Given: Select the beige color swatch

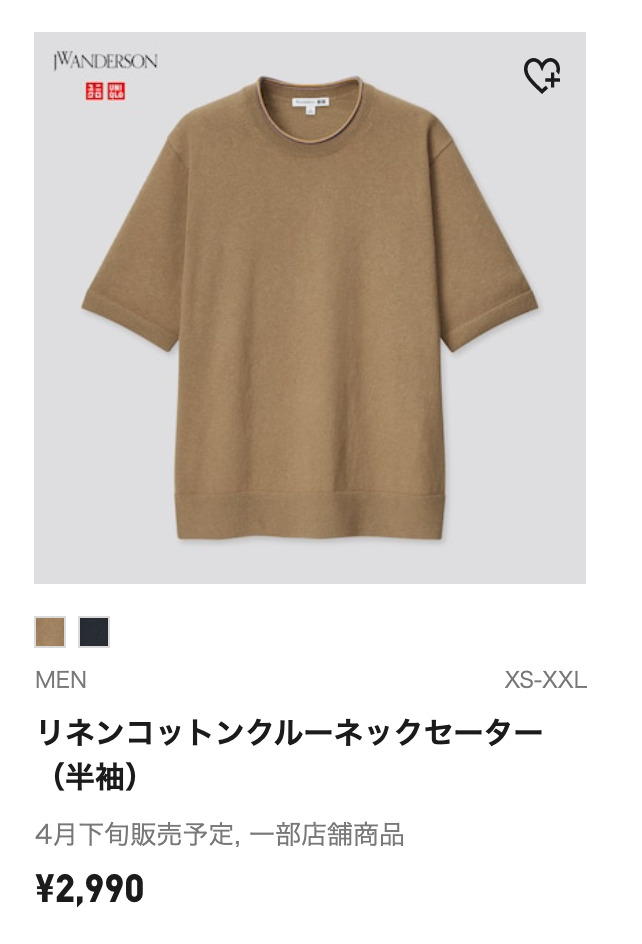Looking at the screenshot, I should coord(50,632).
